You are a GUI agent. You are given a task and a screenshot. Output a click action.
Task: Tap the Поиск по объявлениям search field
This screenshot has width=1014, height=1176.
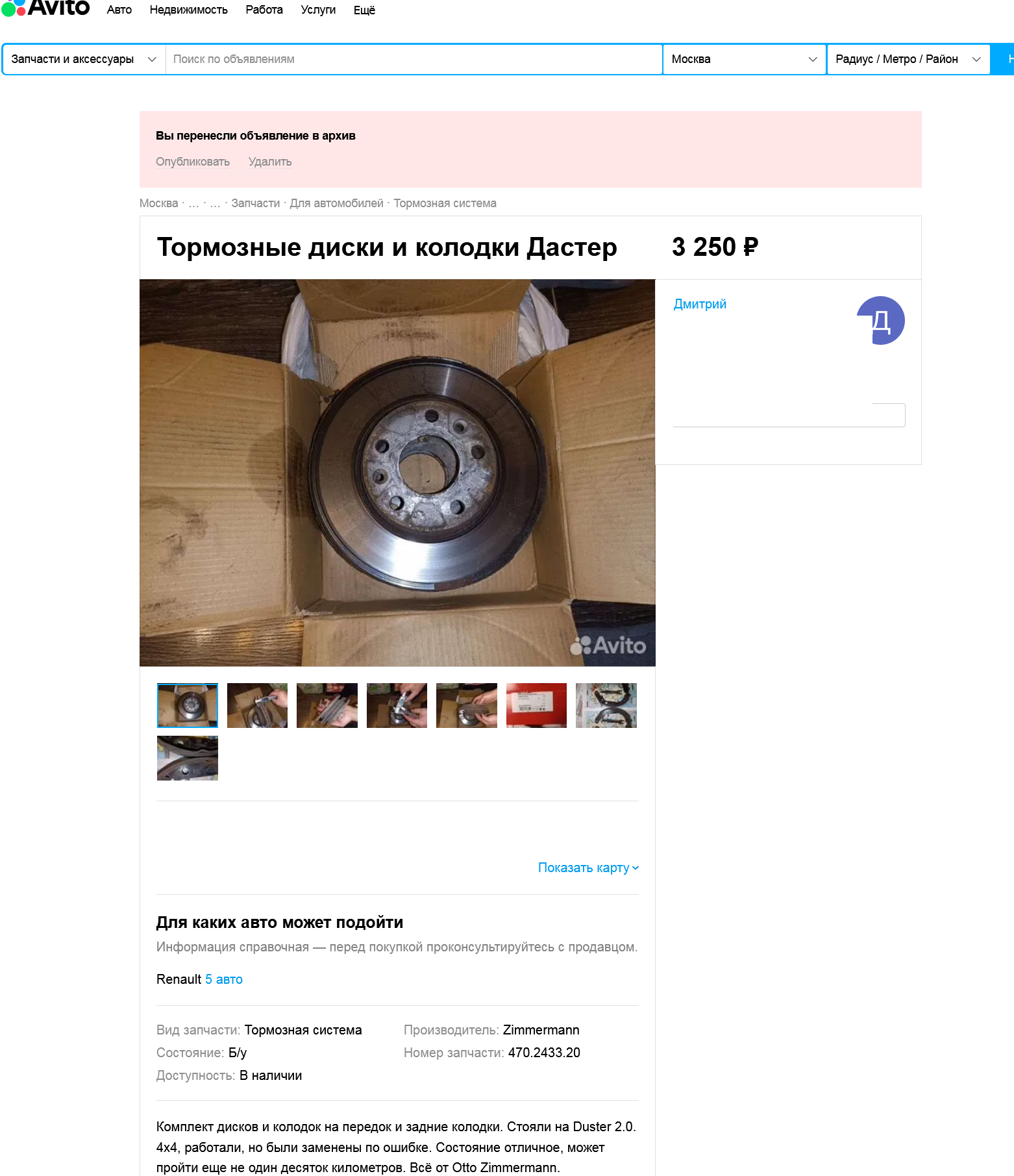pyautogui.click(x=414, y=59)
